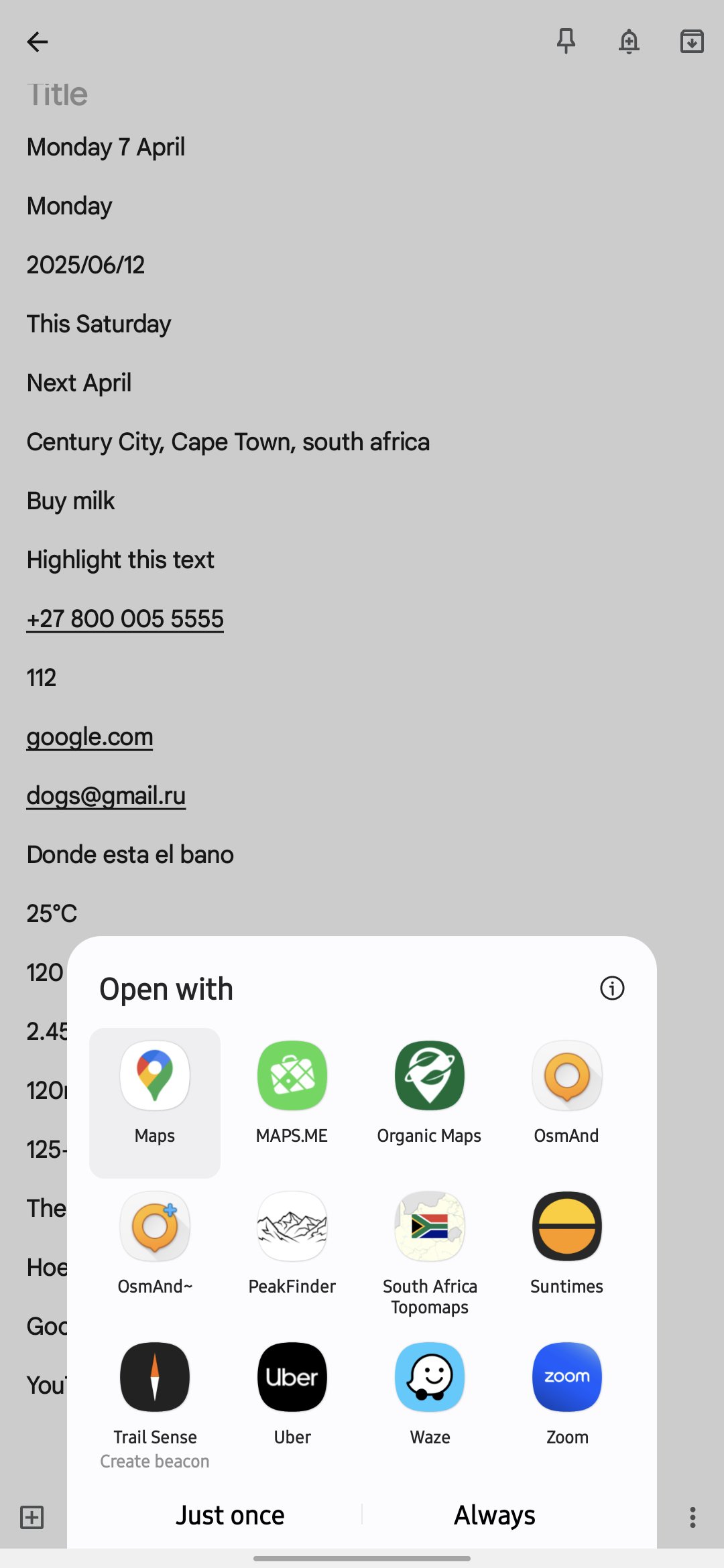Tap Just once

tap(230, 1516)
